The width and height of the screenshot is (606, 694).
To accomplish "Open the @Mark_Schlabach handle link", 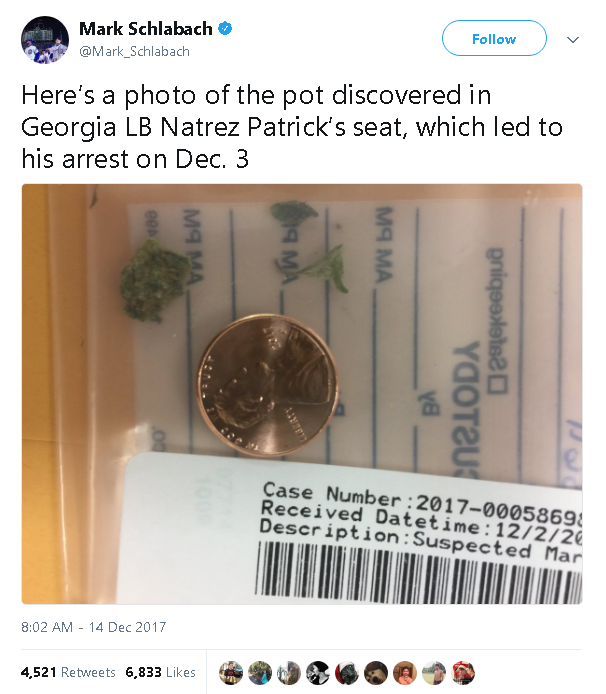I will (134, 51).
